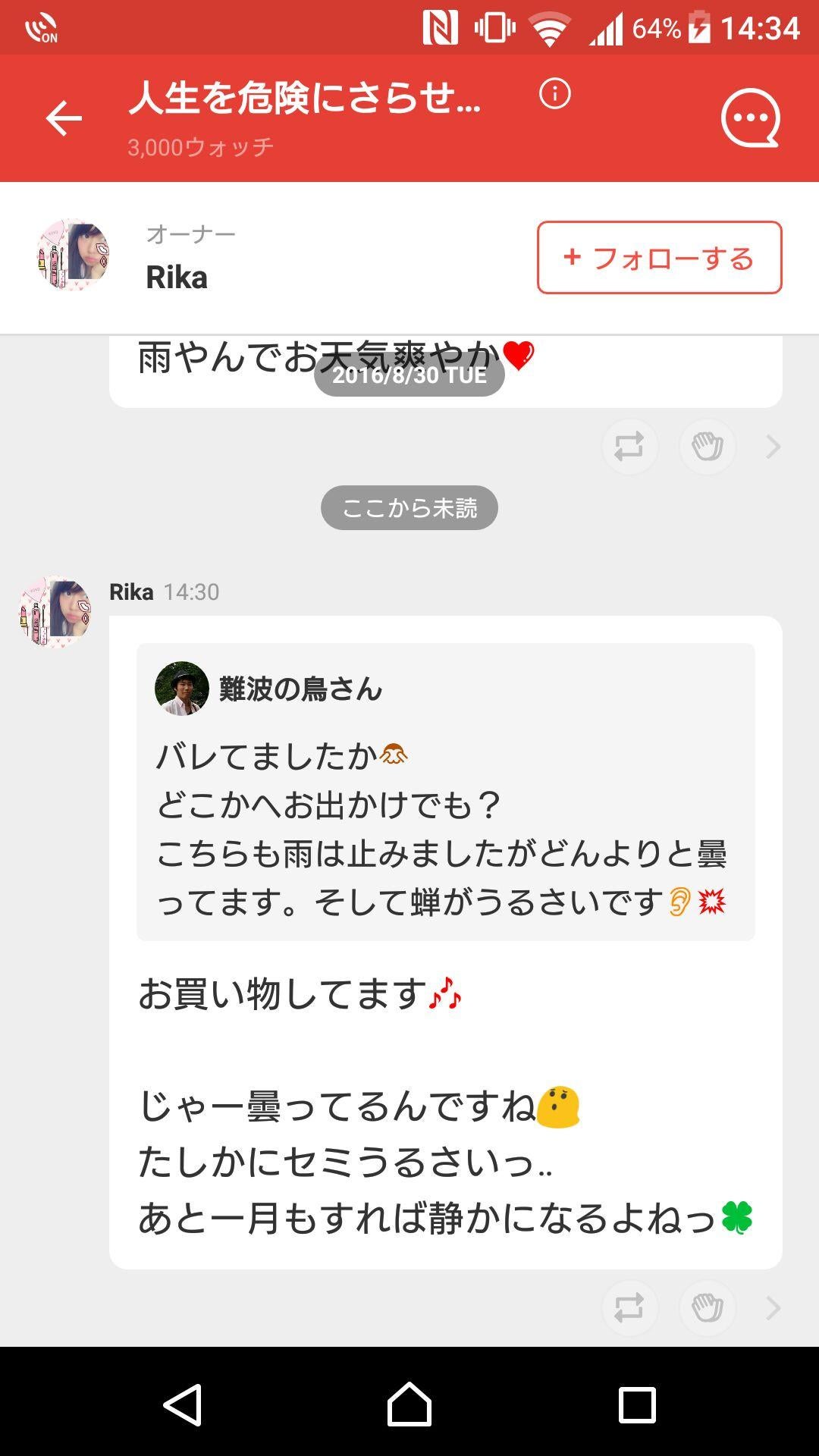Tap the 2016/8/30 TUE date badge
This screenshot has height=1456, width=819.
point(409,373)
